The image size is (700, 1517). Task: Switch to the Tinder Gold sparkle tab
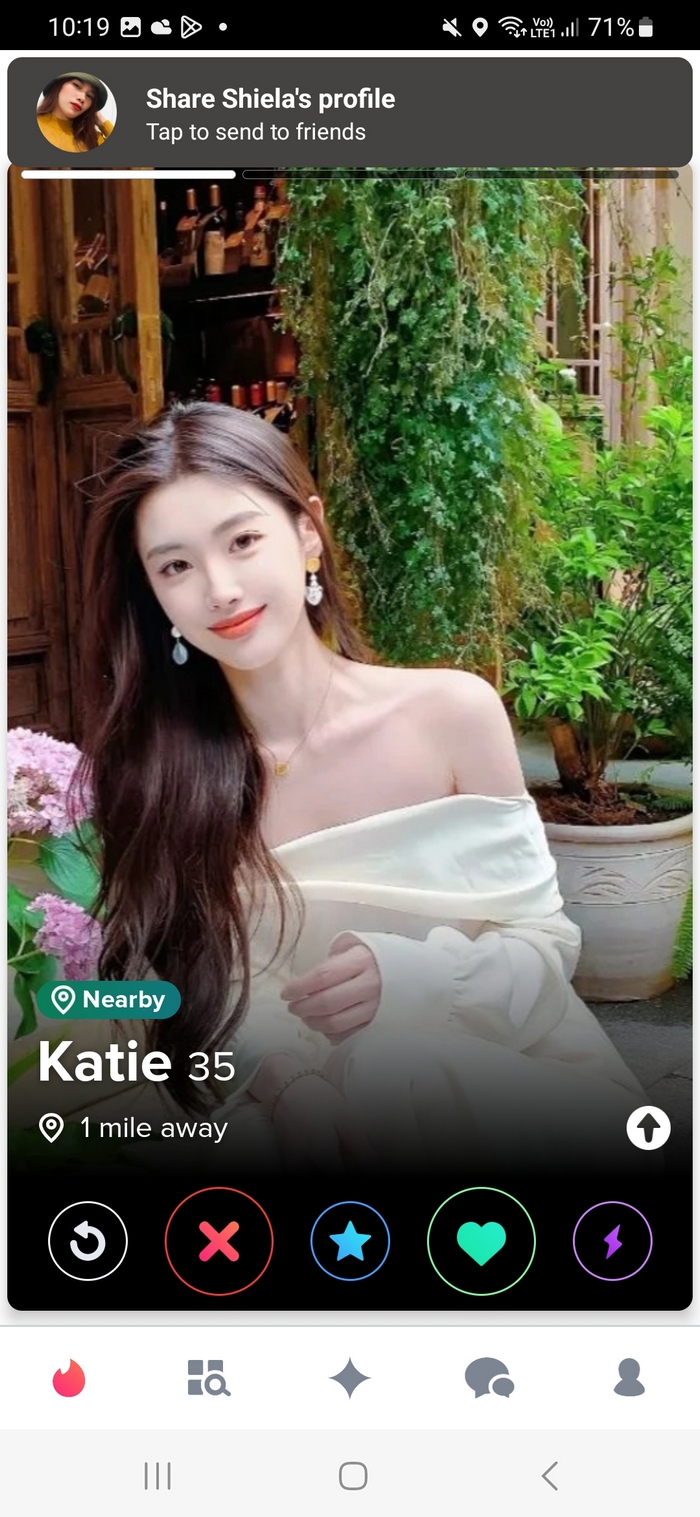(350, 1378)
